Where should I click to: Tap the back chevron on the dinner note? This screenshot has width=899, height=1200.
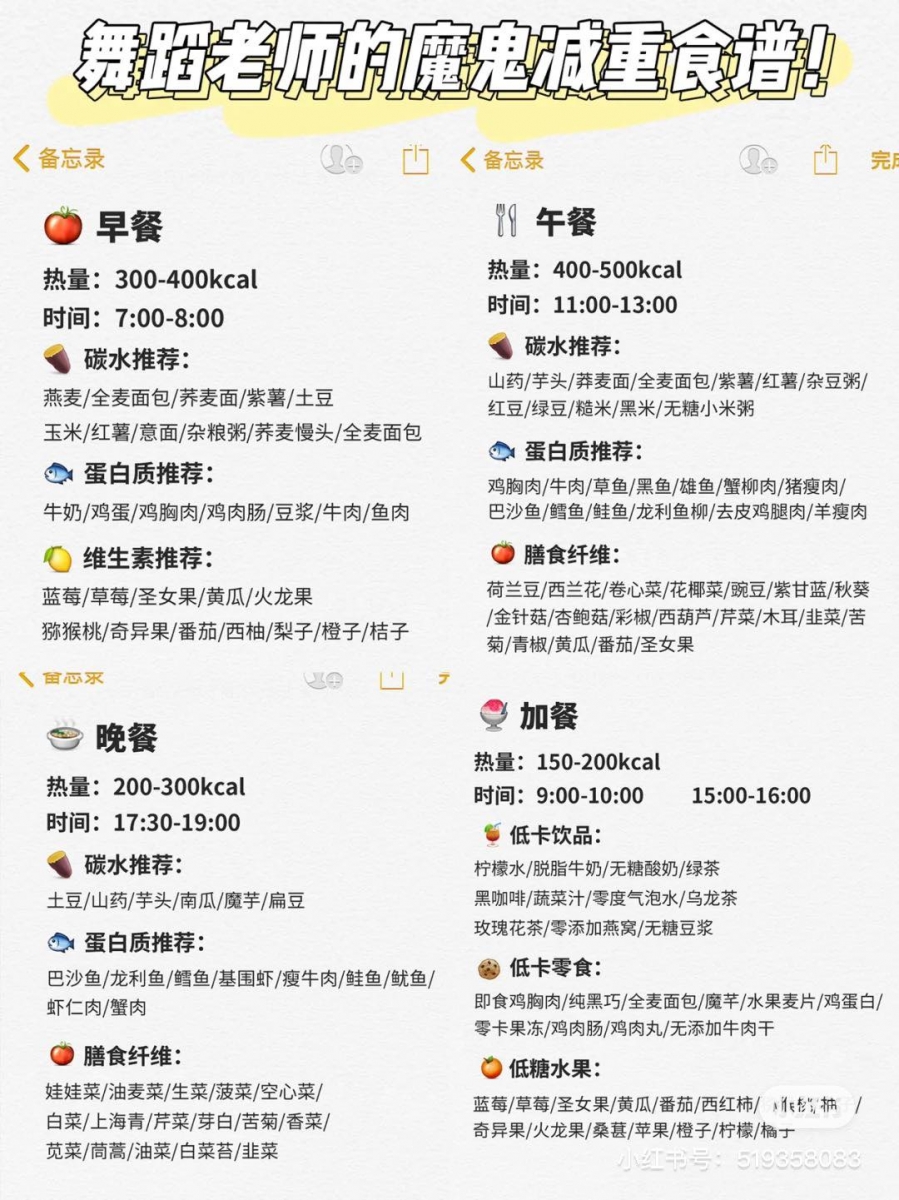tap(25, 676)
